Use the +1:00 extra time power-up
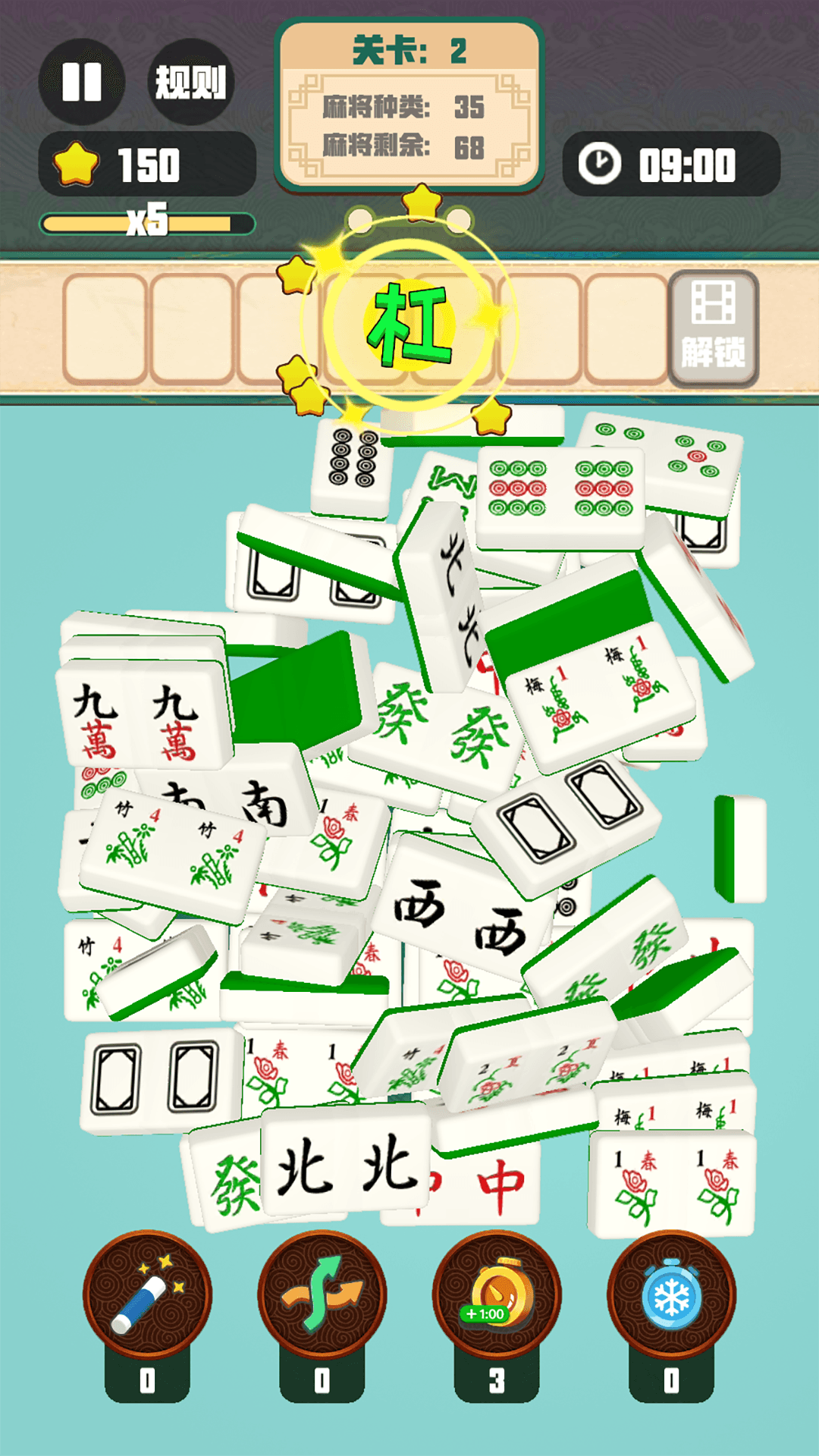This screenshot has height=1456, width=819. (x=497, y=1294)
